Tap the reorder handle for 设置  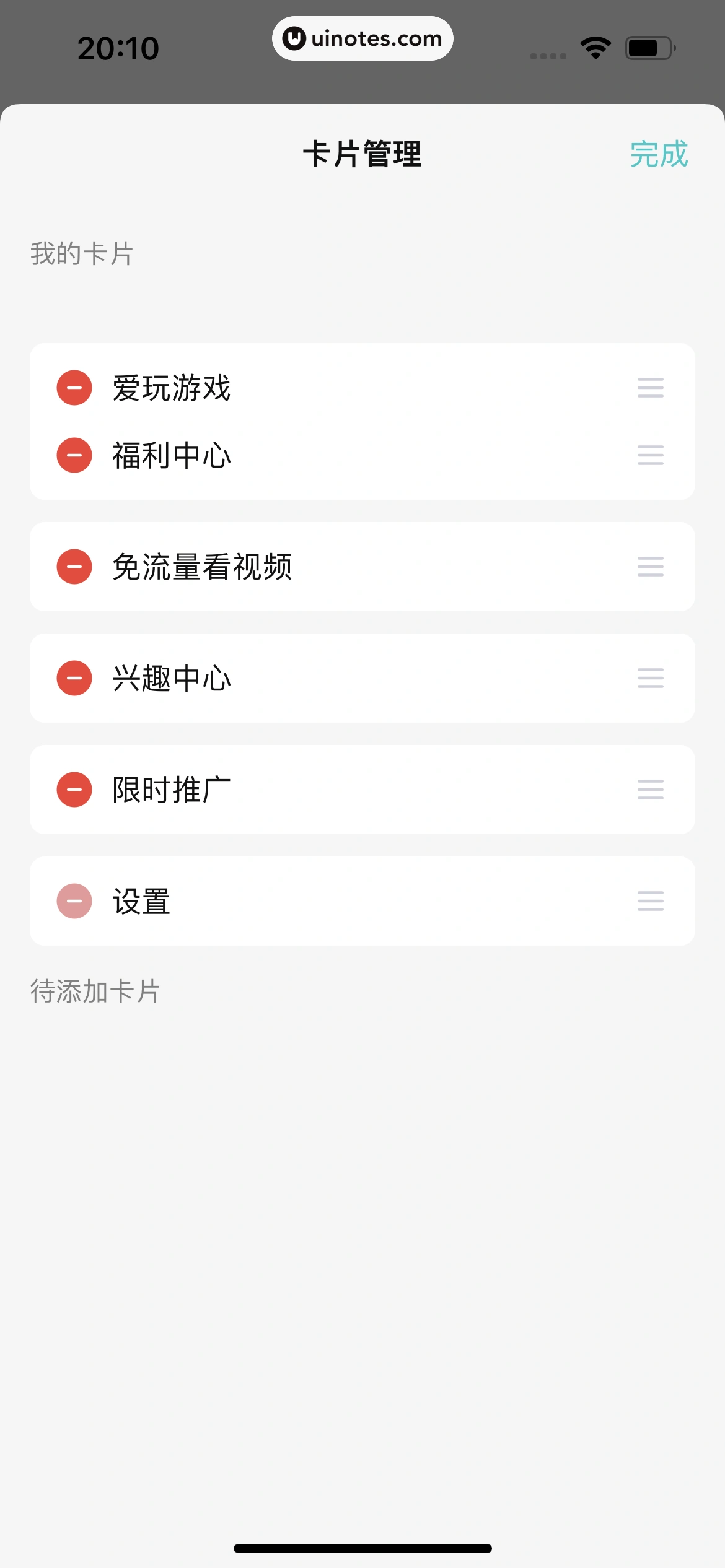[x=650, y=901]
